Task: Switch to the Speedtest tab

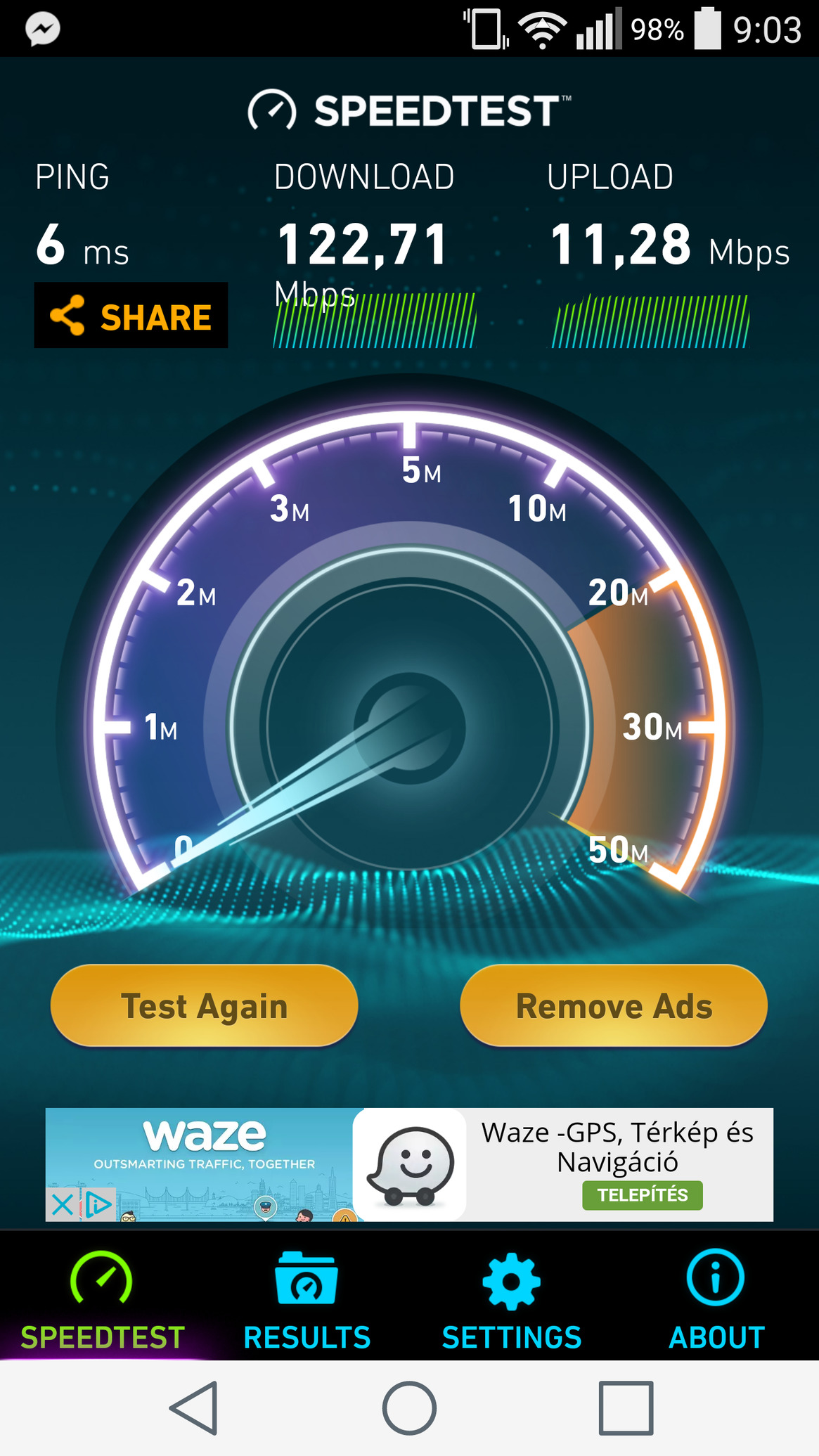Action: pos(103,1301)
